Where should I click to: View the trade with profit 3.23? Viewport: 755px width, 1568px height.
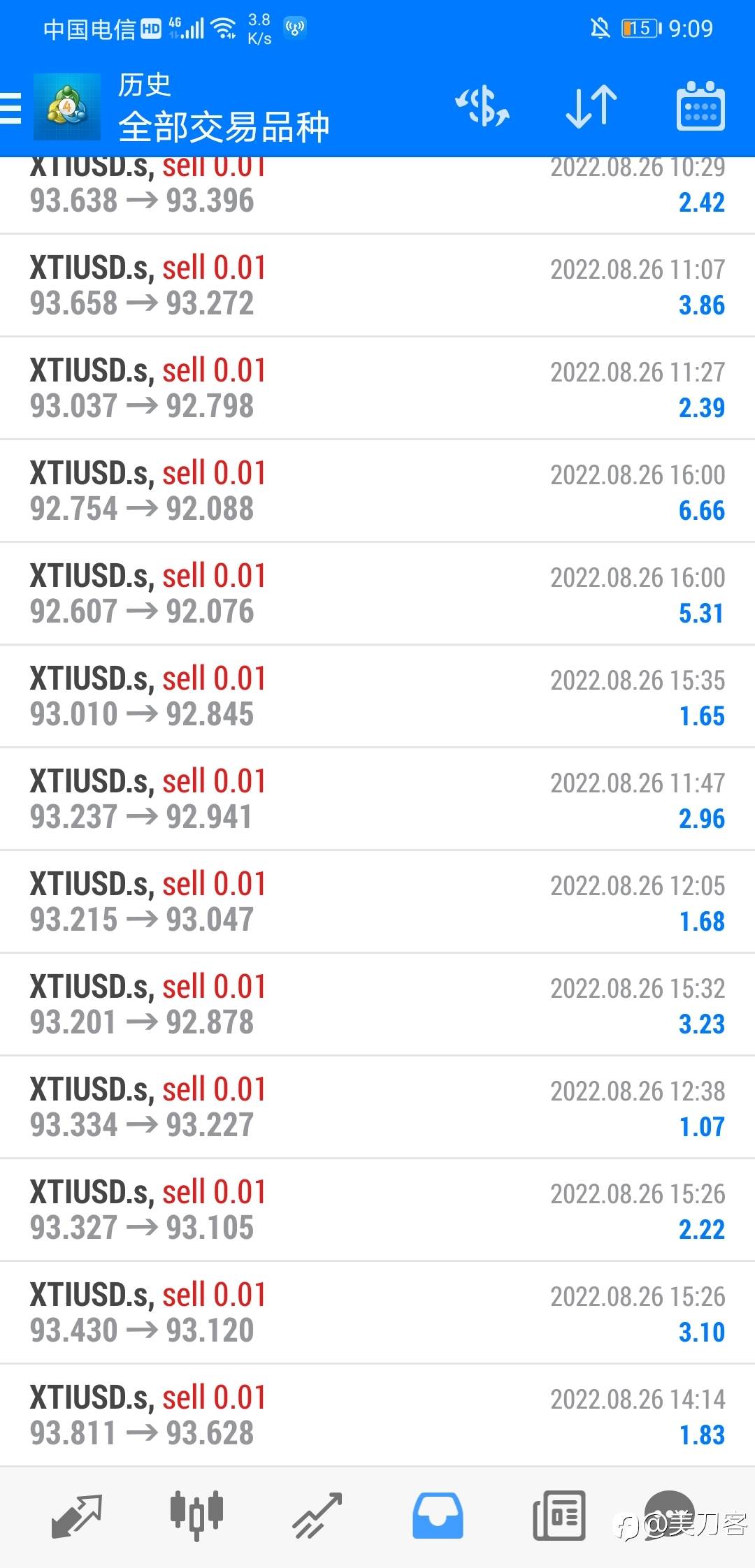(x=377, y=1004)
